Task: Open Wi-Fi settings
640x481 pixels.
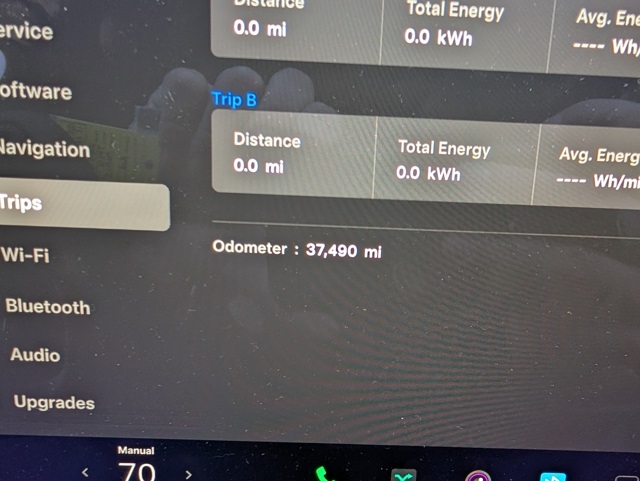Action: coord(26,255)
